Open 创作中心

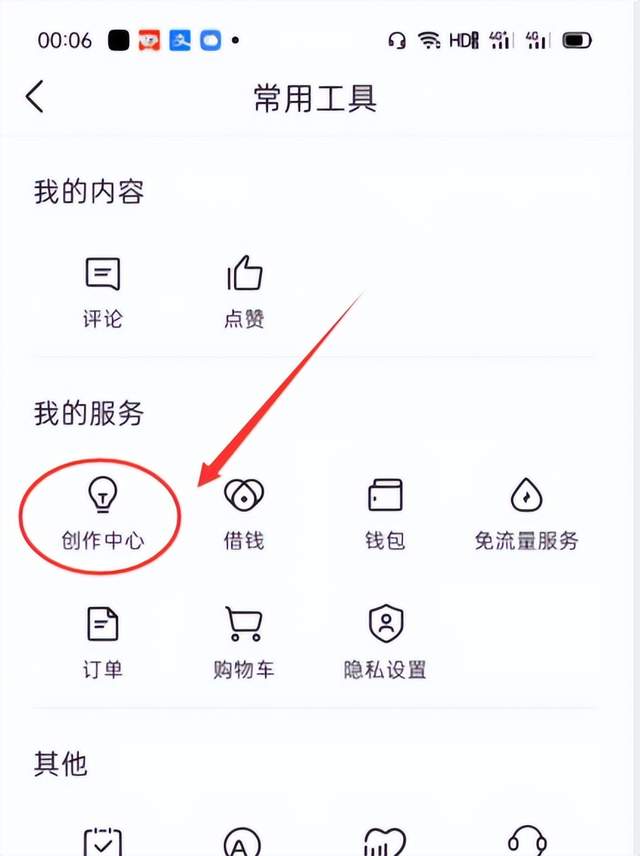coord(104,512)
